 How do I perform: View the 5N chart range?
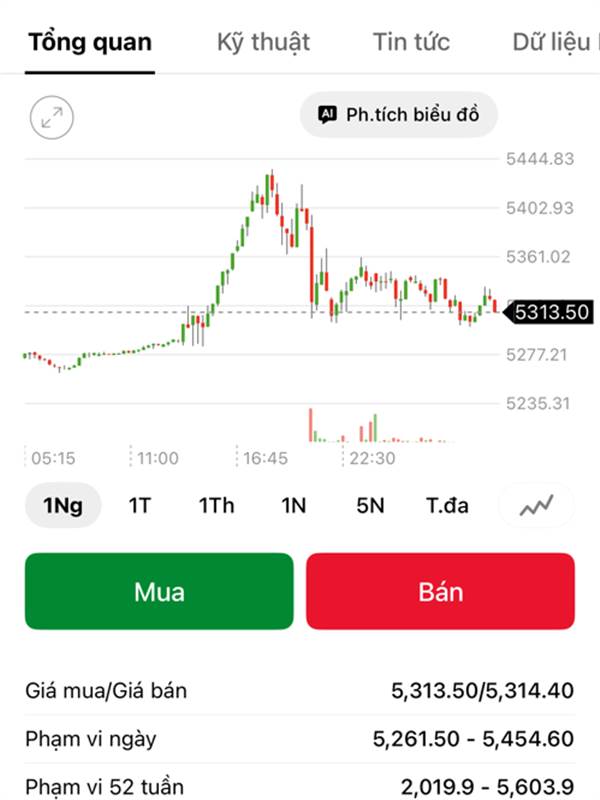[x=370, y=505]
